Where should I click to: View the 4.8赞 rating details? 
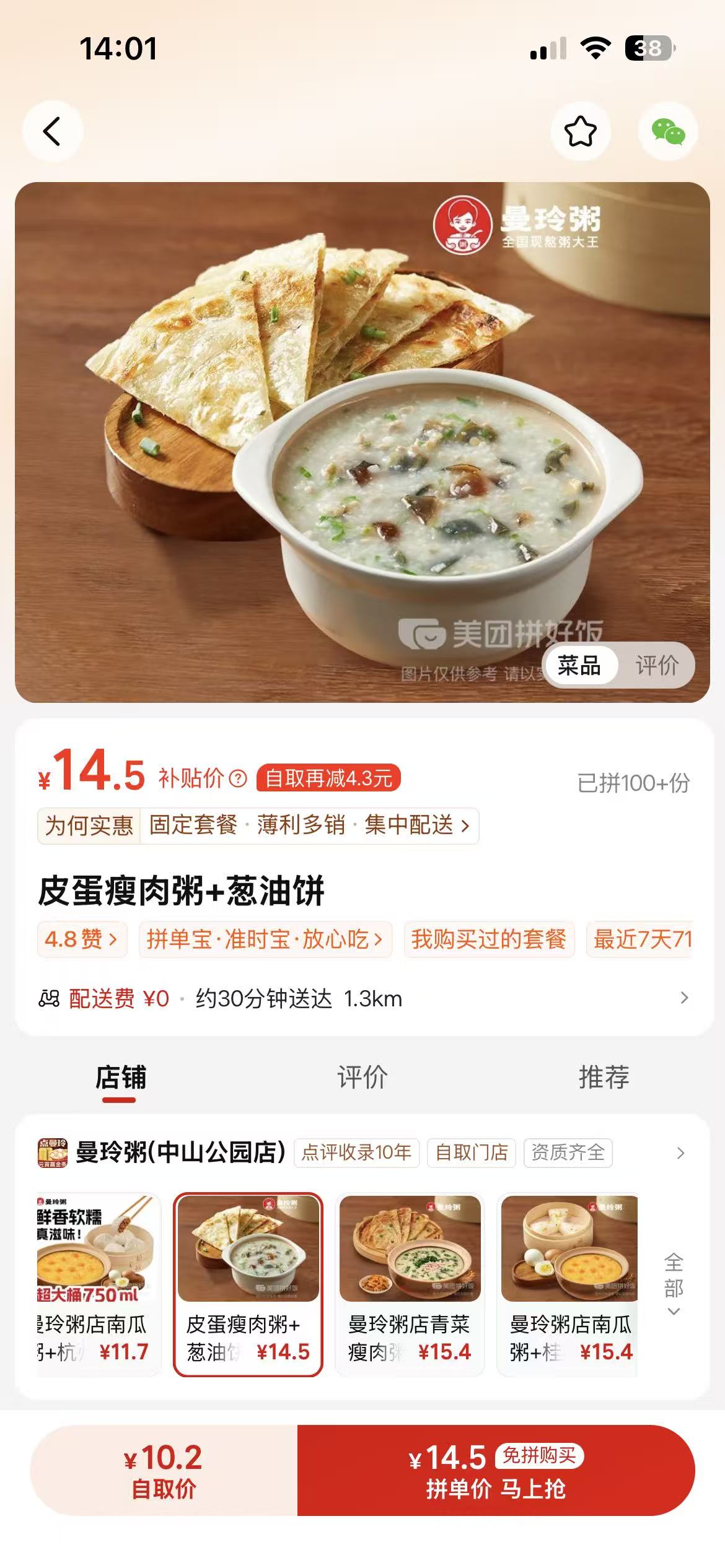coord(81,939)
